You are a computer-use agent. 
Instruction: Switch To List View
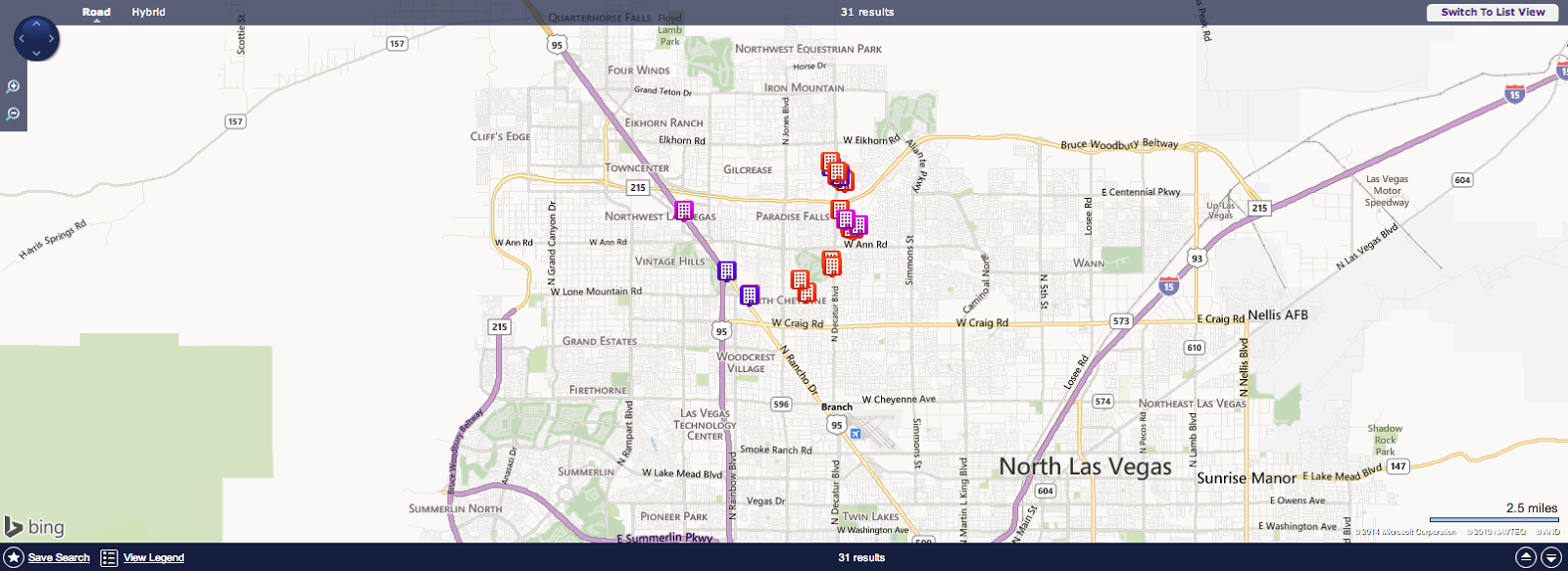(1492, 12)
